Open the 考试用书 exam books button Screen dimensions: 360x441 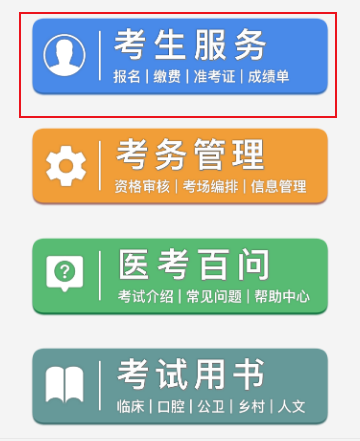(x=180, y=386)
